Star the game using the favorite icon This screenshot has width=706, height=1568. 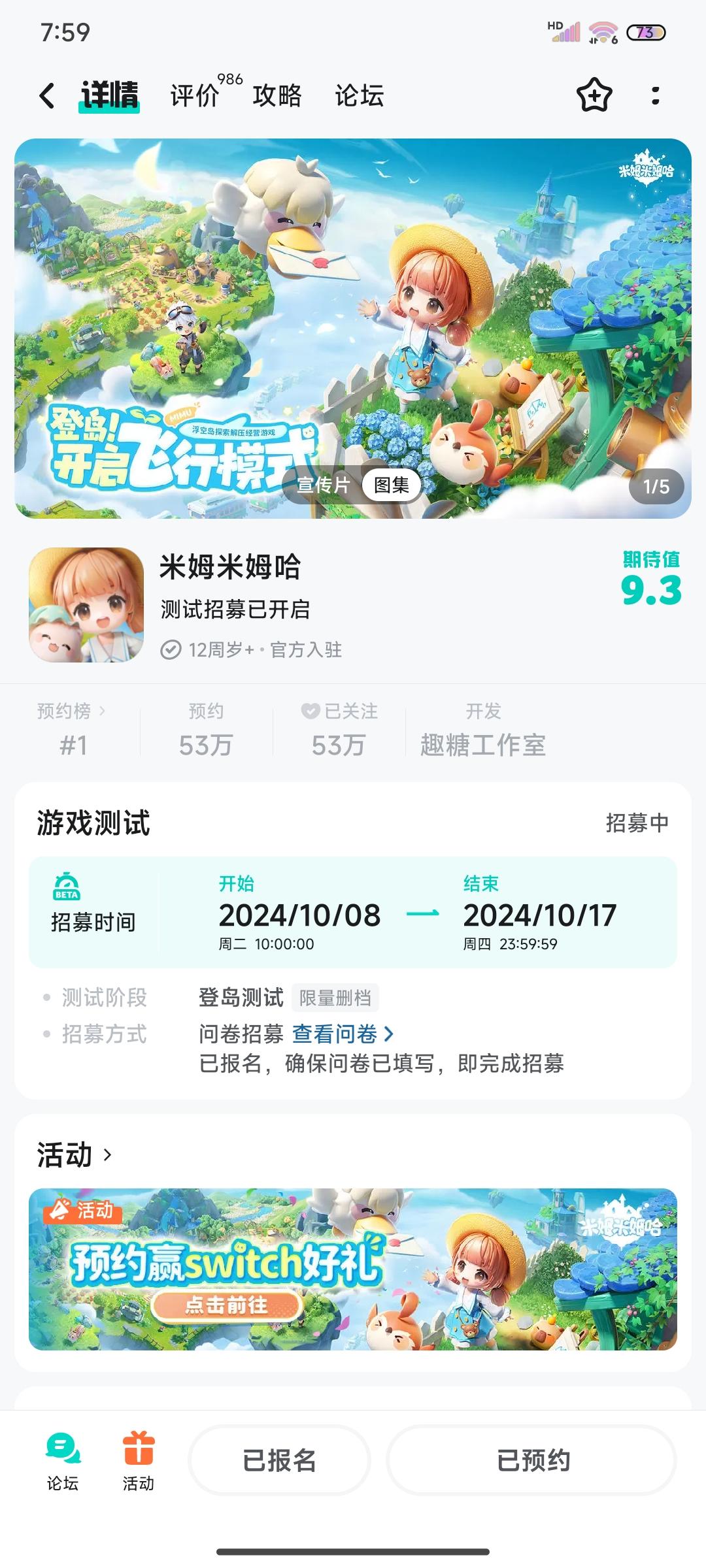pyautogui.click(x=594, y=95)
